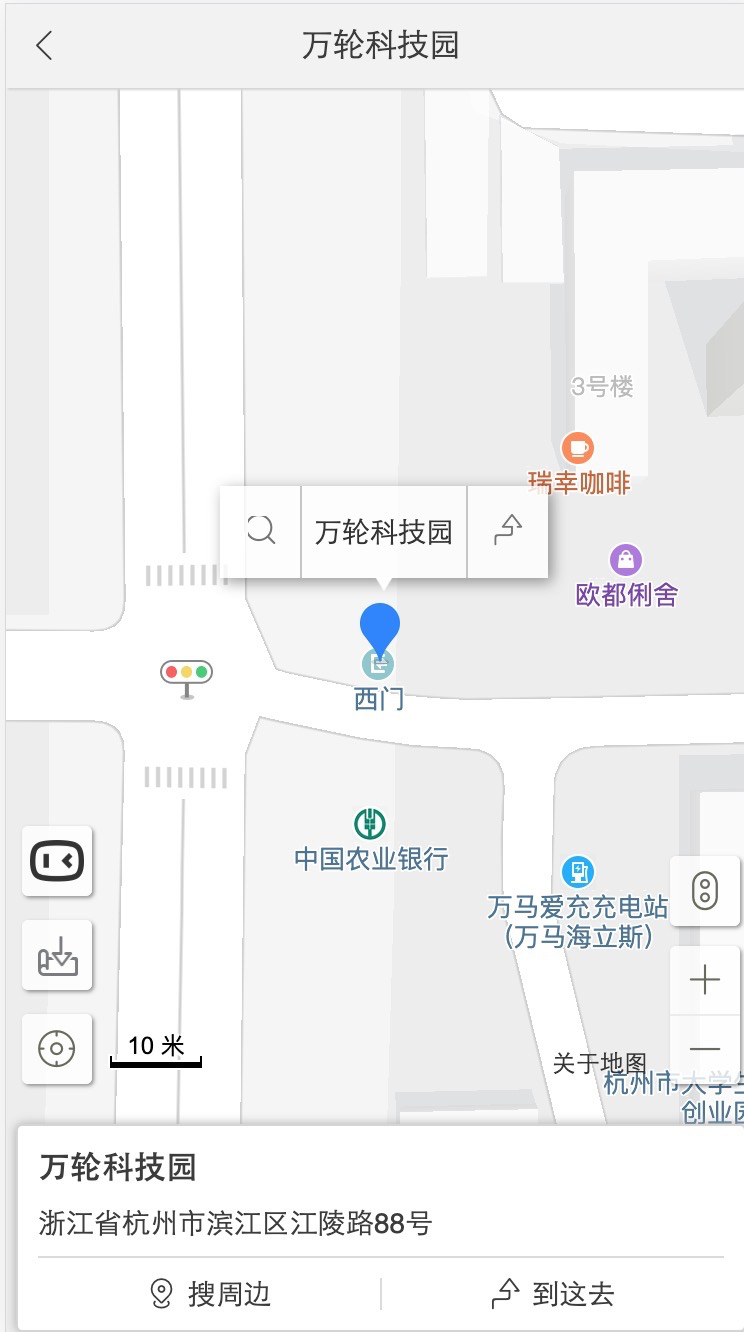The width and height of the screenshot is (744, 1332).
Task: Select 万轮科技园 label in the map bubble
Action: click(384, 532)
